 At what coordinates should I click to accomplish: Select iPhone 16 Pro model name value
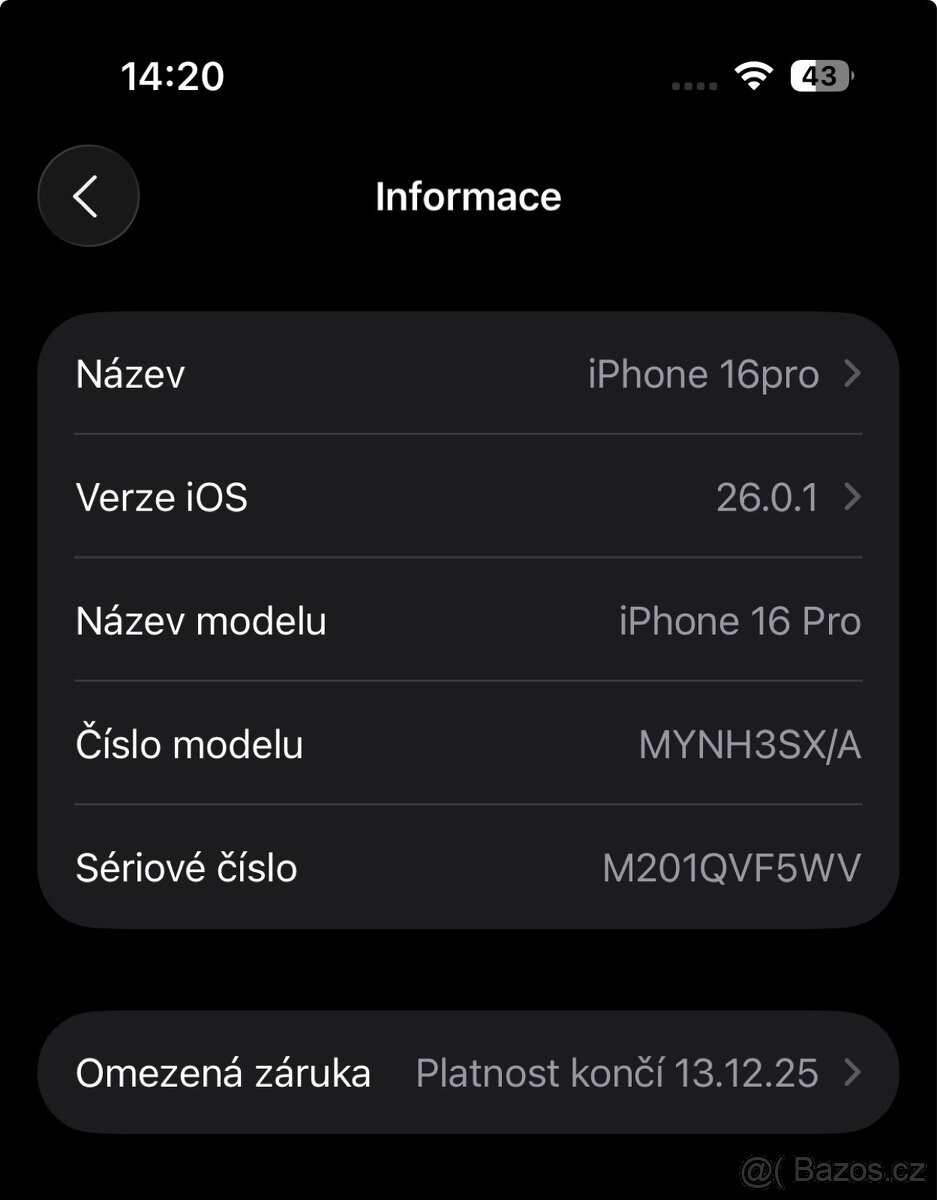[738, 621]
